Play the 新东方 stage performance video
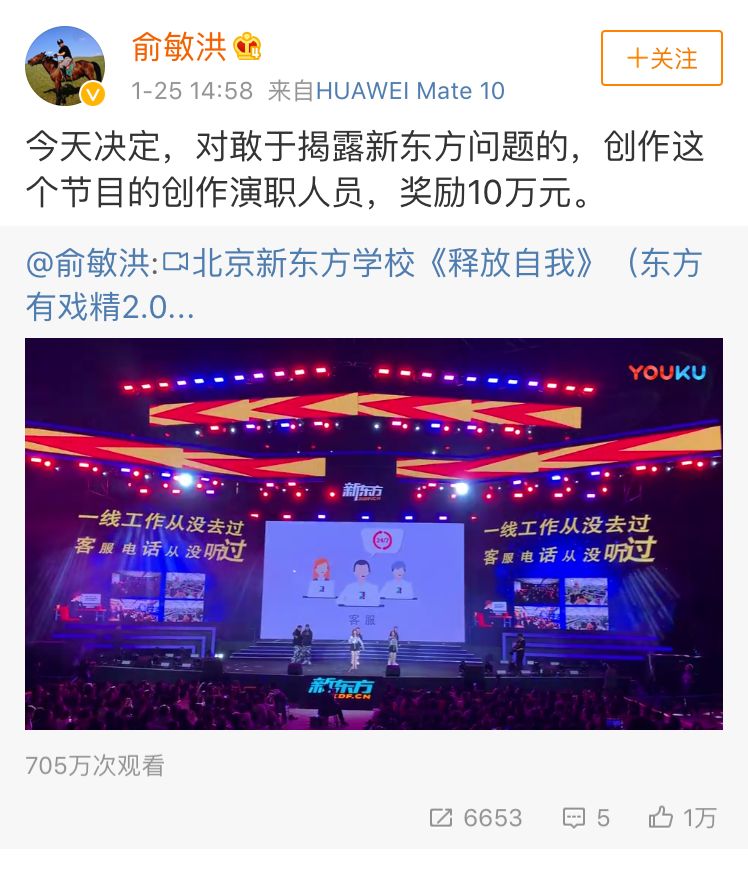Screen dimensions: 748x884 click(373, 533)
